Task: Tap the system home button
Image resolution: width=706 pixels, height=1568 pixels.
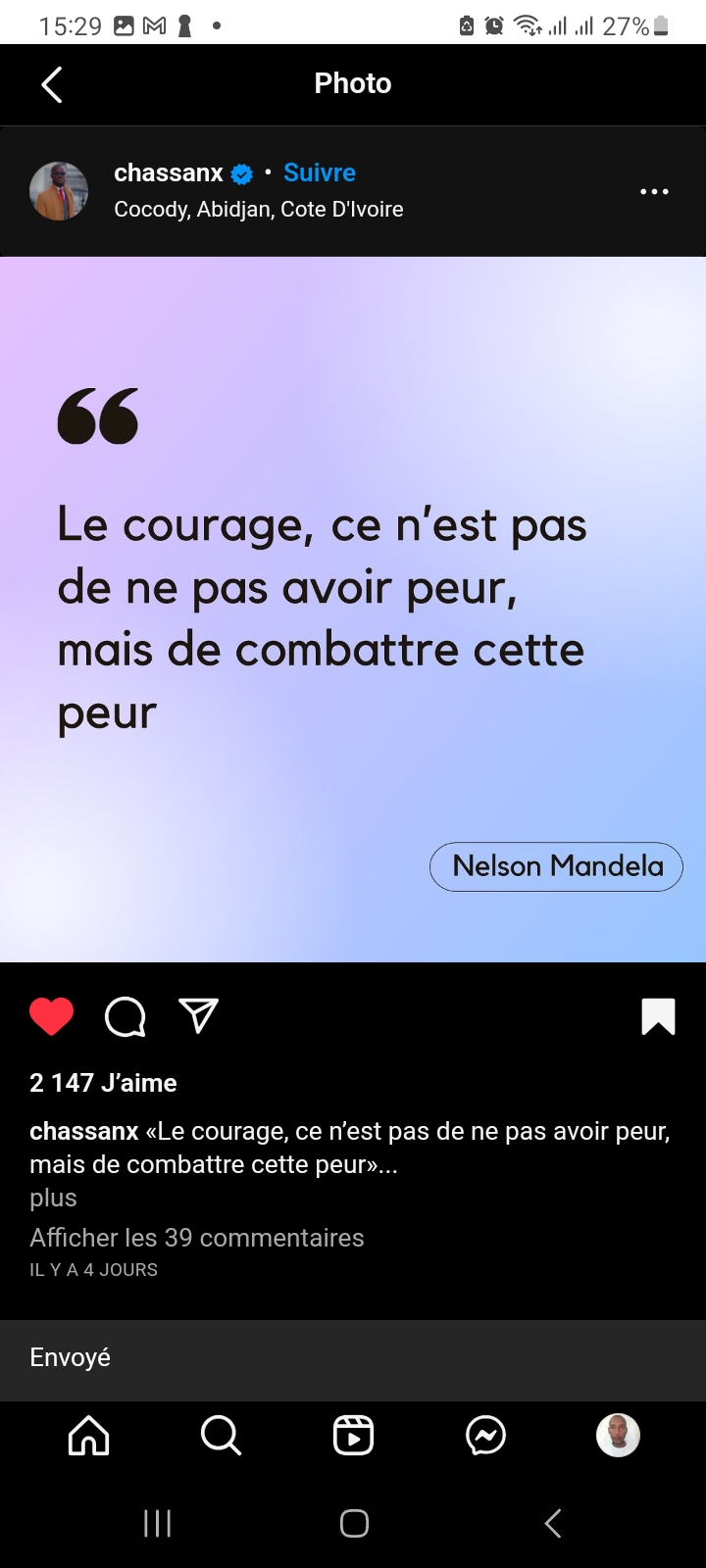Action: 354,1523
